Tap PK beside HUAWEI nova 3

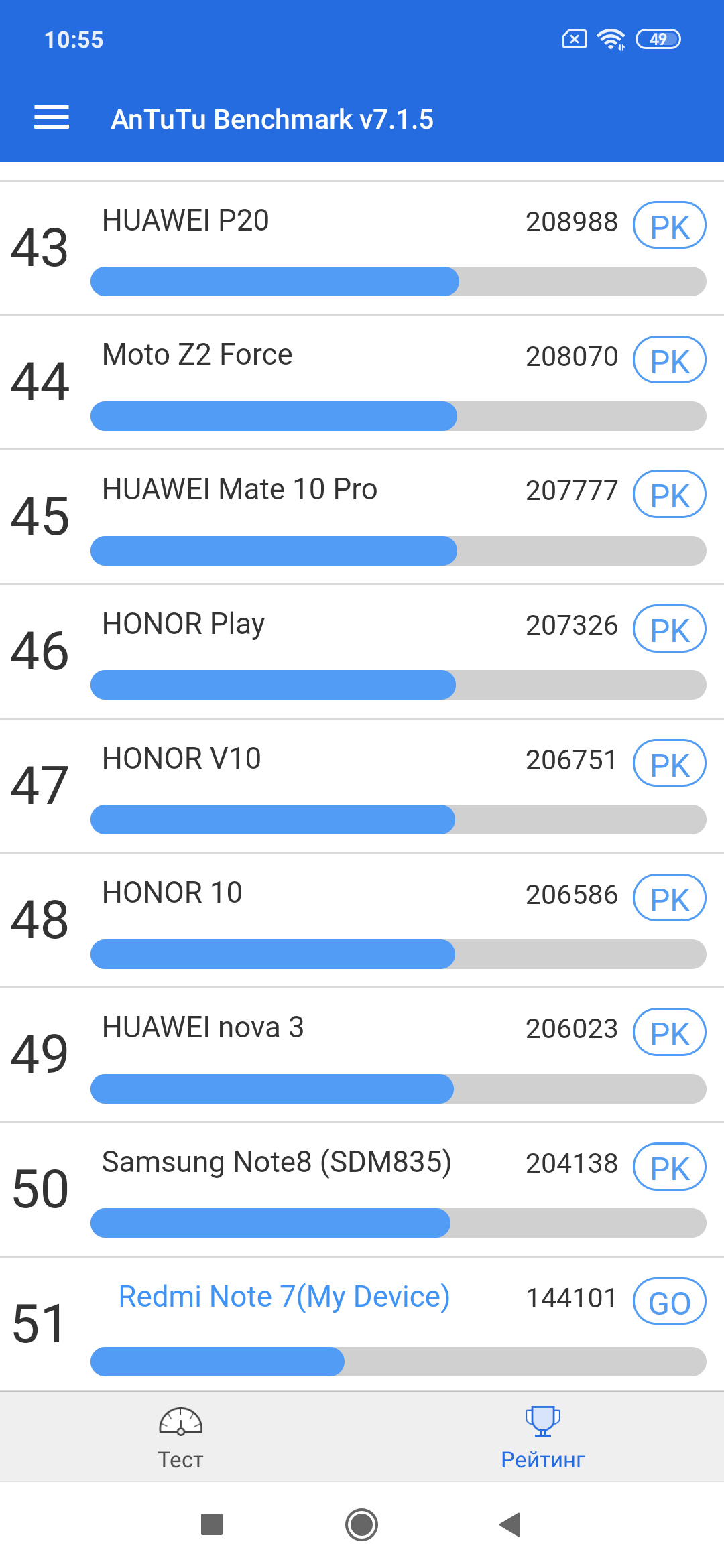point(670,1032)
